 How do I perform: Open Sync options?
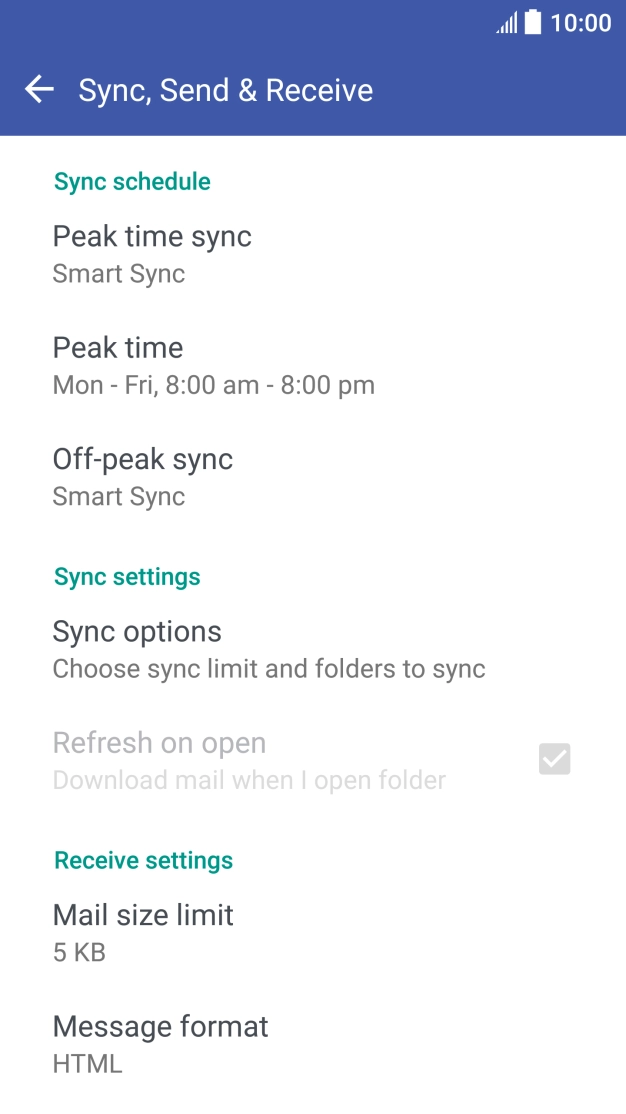tap(268, 650)
